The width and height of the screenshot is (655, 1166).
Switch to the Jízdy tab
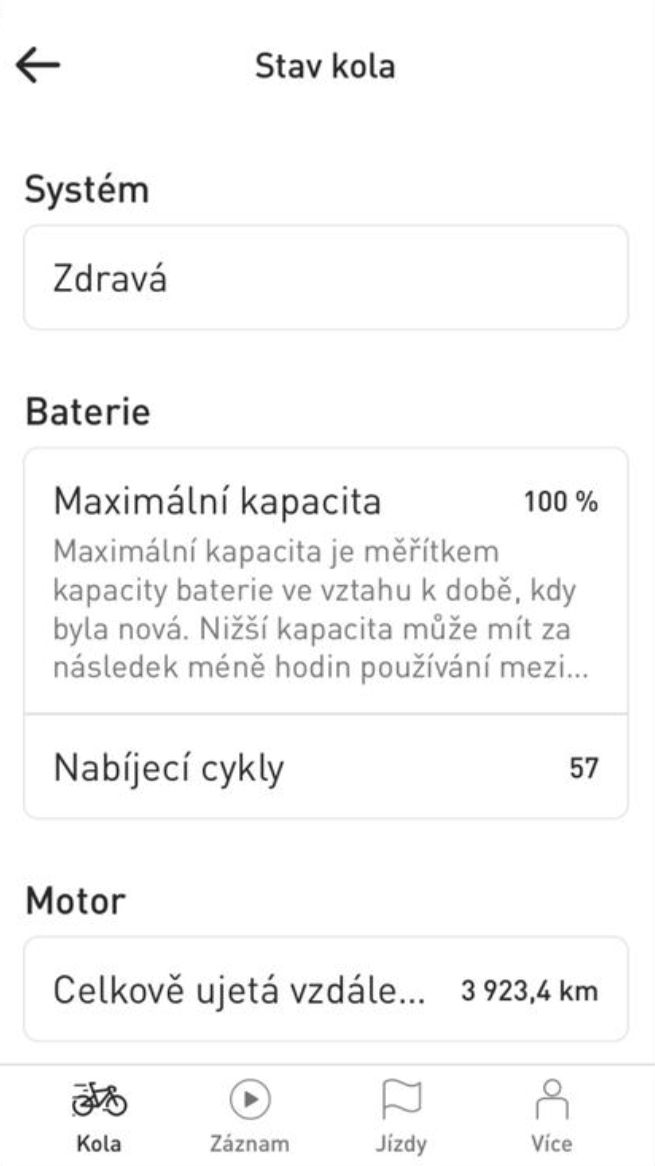point(401,1117)
